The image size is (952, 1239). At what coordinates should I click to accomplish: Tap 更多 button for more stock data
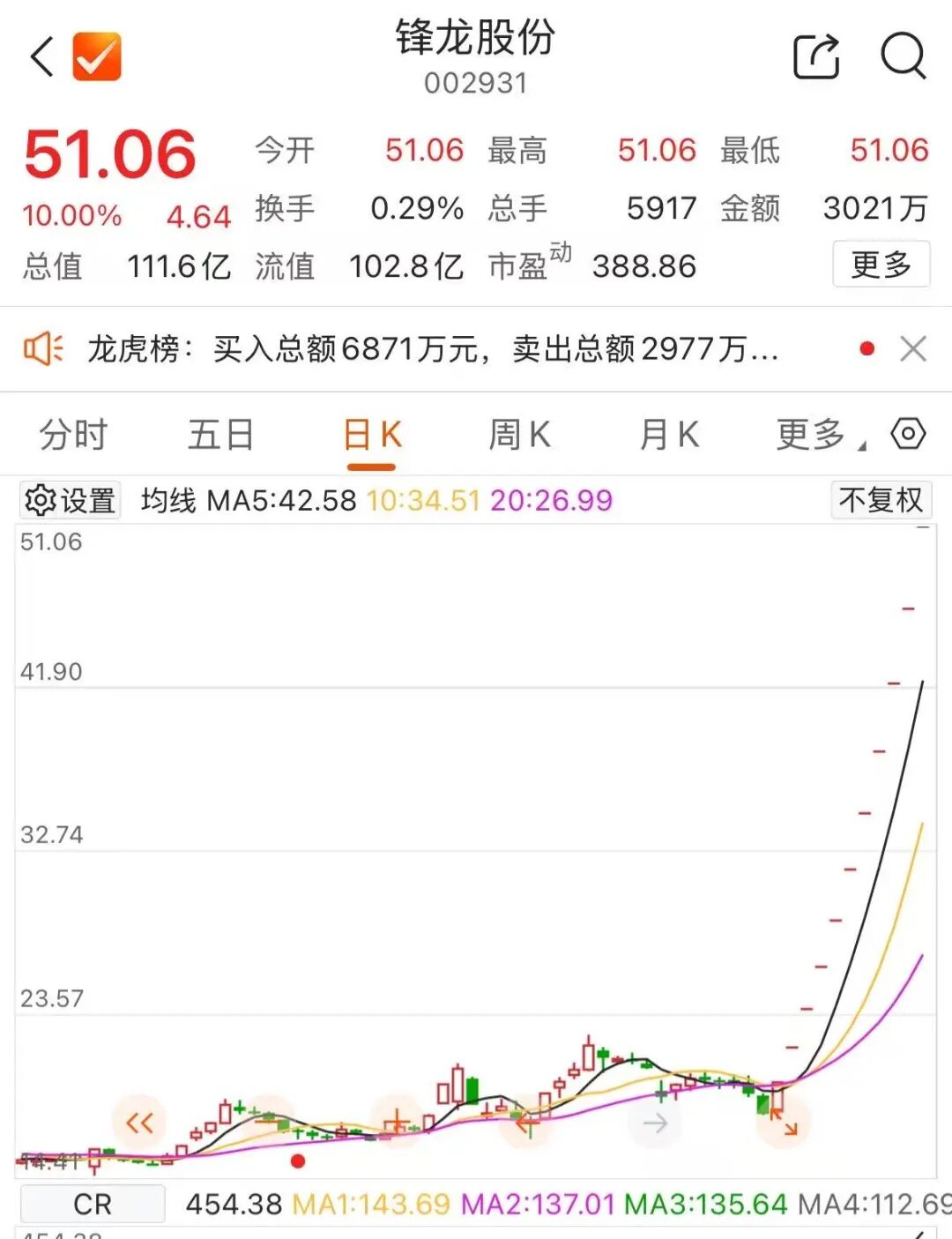[x=881, y=265]
